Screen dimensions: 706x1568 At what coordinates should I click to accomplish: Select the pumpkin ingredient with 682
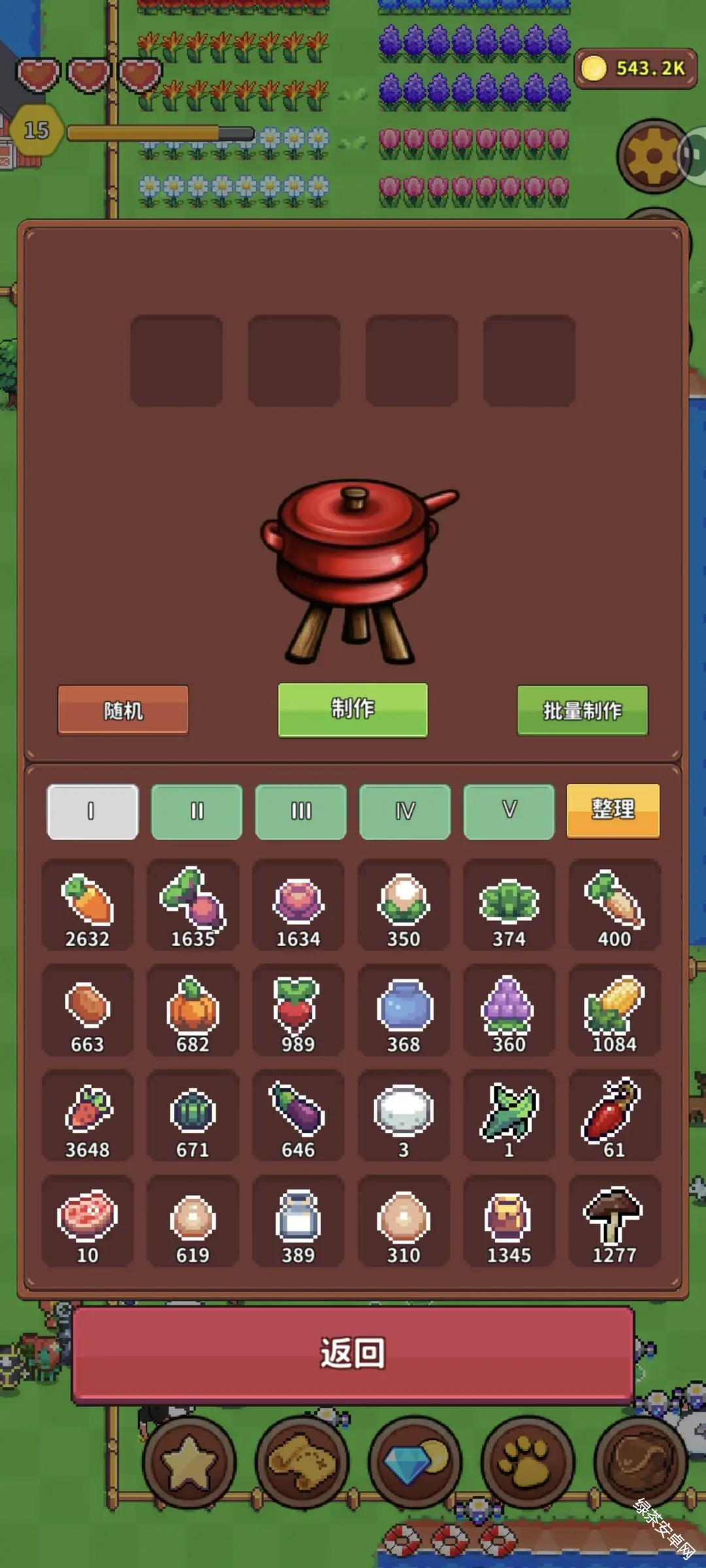[193, 1009]
